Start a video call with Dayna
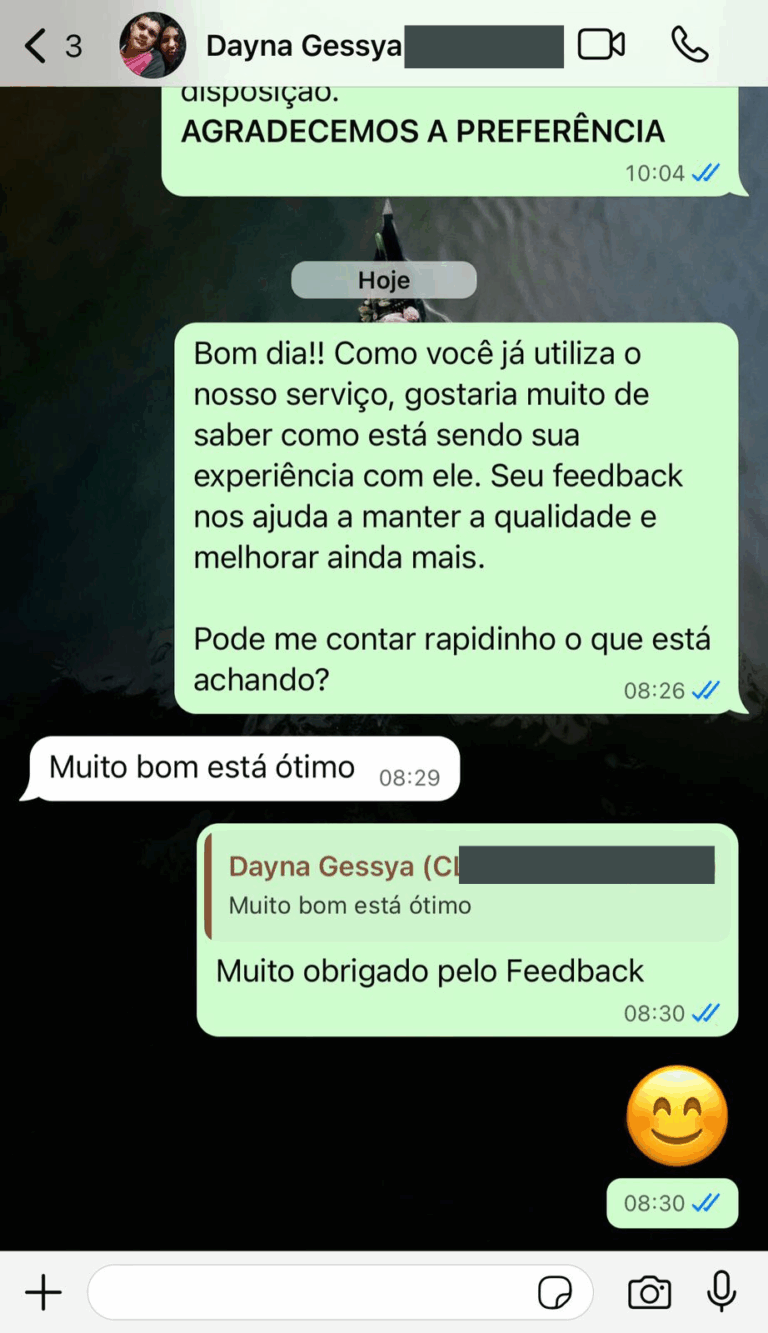This screenshot has height=1333, width=768. 601,45
